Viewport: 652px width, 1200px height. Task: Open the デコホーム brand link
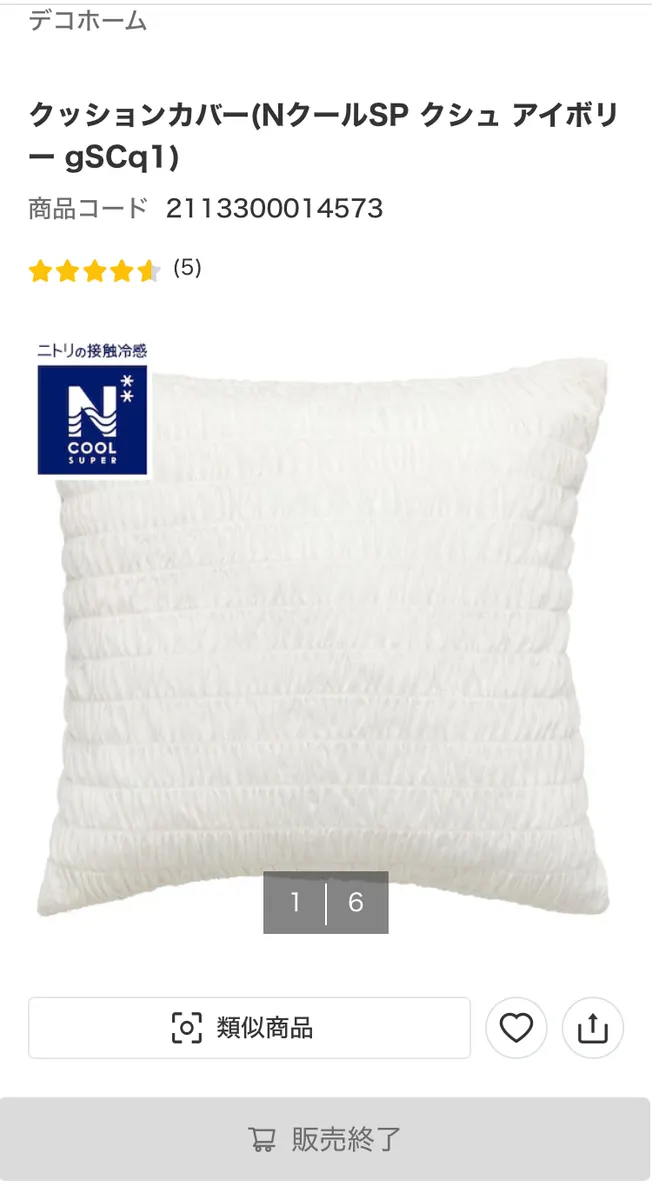[x=88, y=20]
